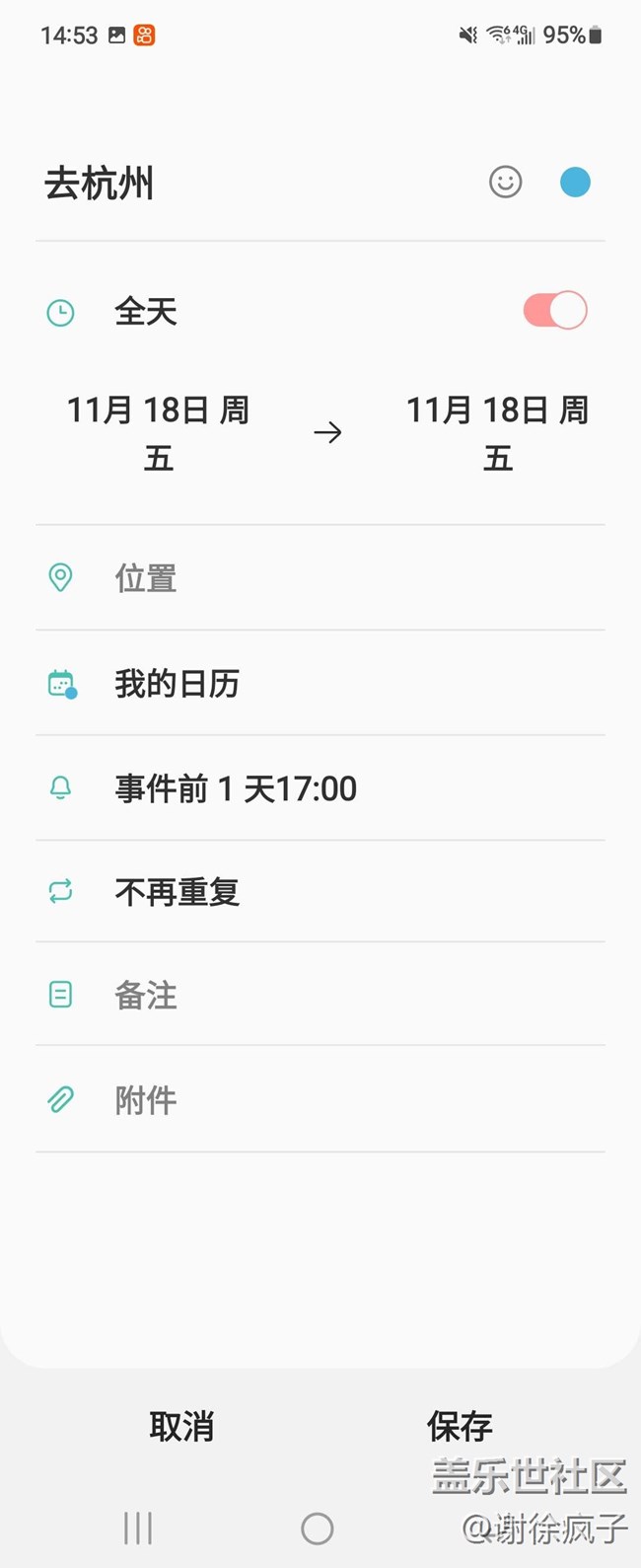
Task: Tap 取消 to discard the event
Action: point(181,1426)
